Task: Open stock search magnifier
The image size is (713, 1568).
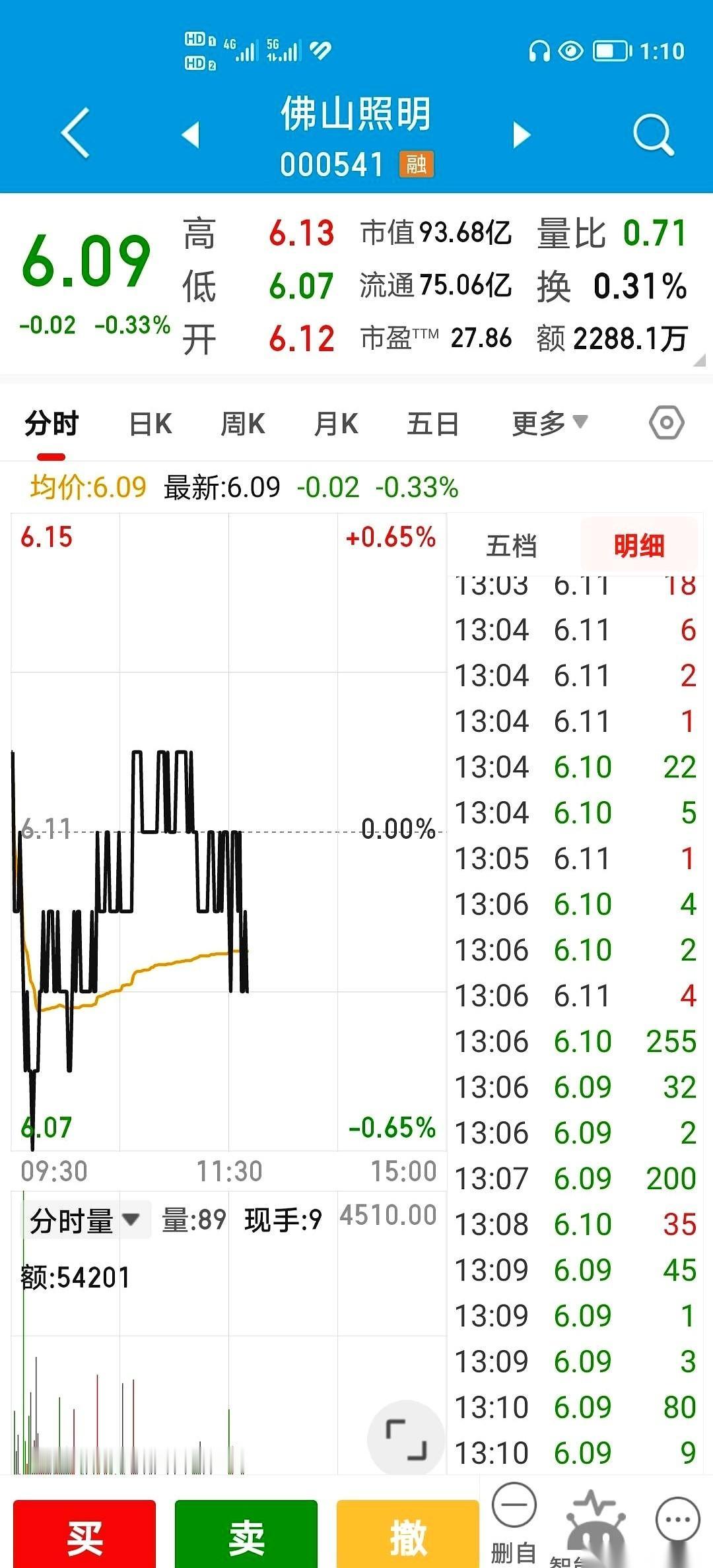Action: (653, 135)
